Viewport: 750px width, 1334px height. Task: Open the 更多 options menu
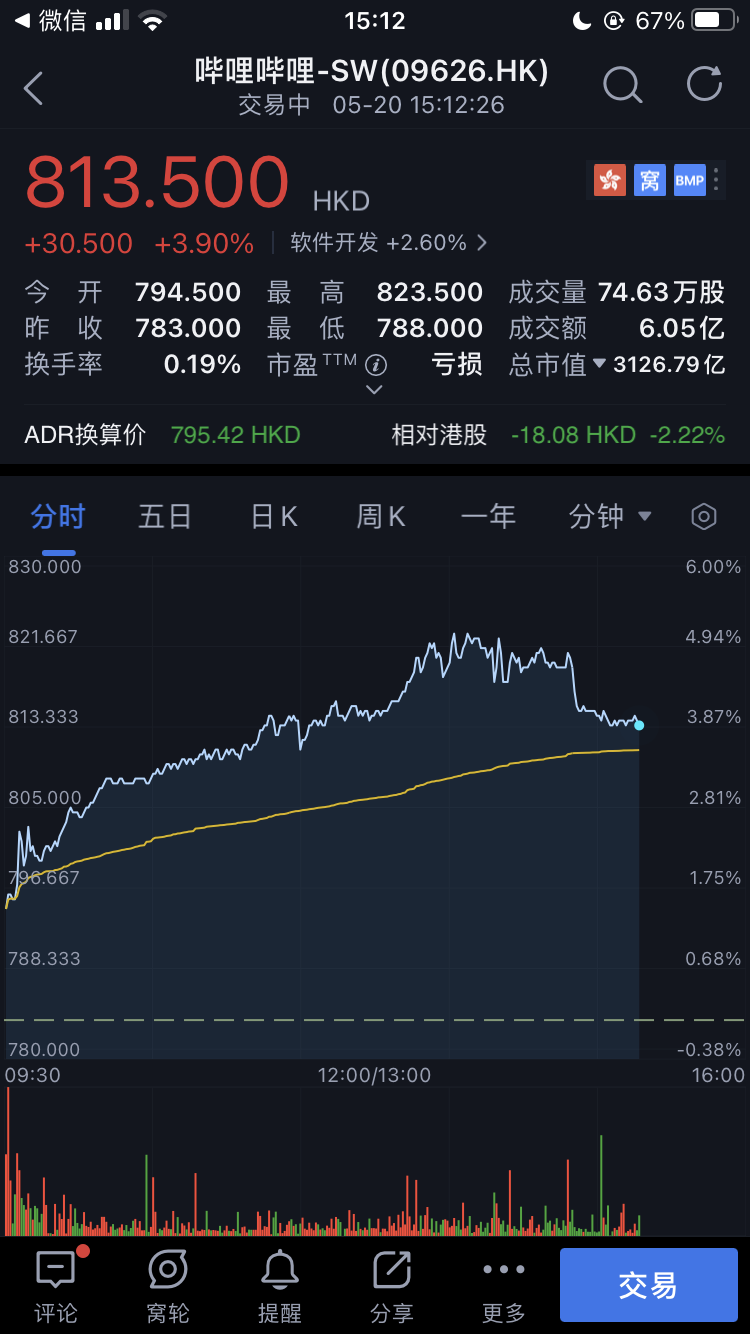(x=503, y=1286)
